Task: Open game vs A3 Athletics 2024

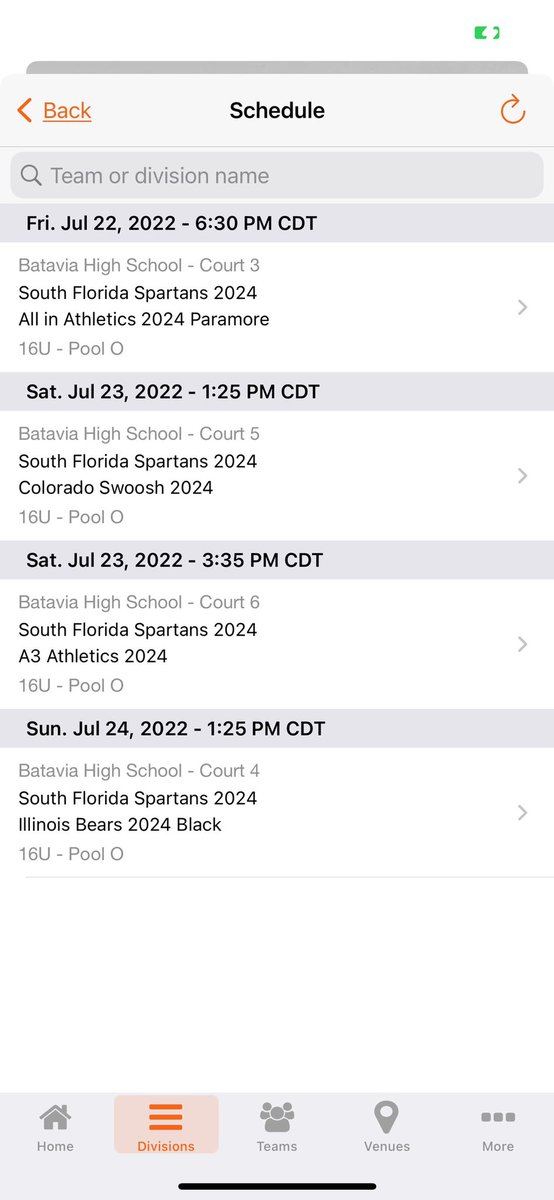Action: (277, 644)
